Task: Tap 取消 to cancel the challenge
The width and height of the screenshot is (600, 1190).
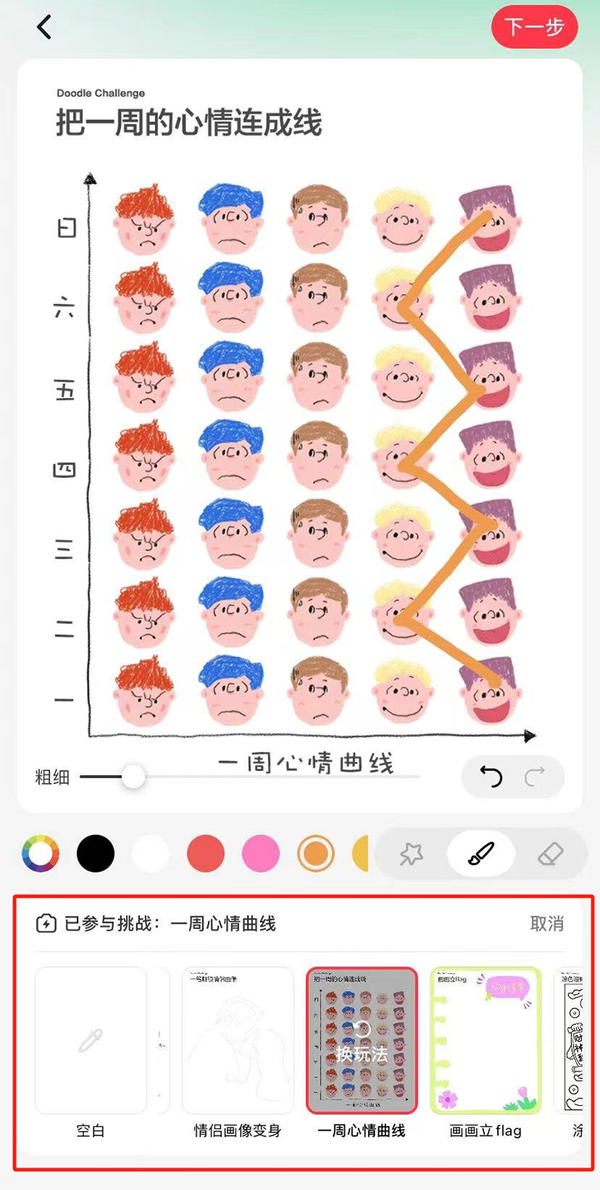Action: (x=546, y=924)
